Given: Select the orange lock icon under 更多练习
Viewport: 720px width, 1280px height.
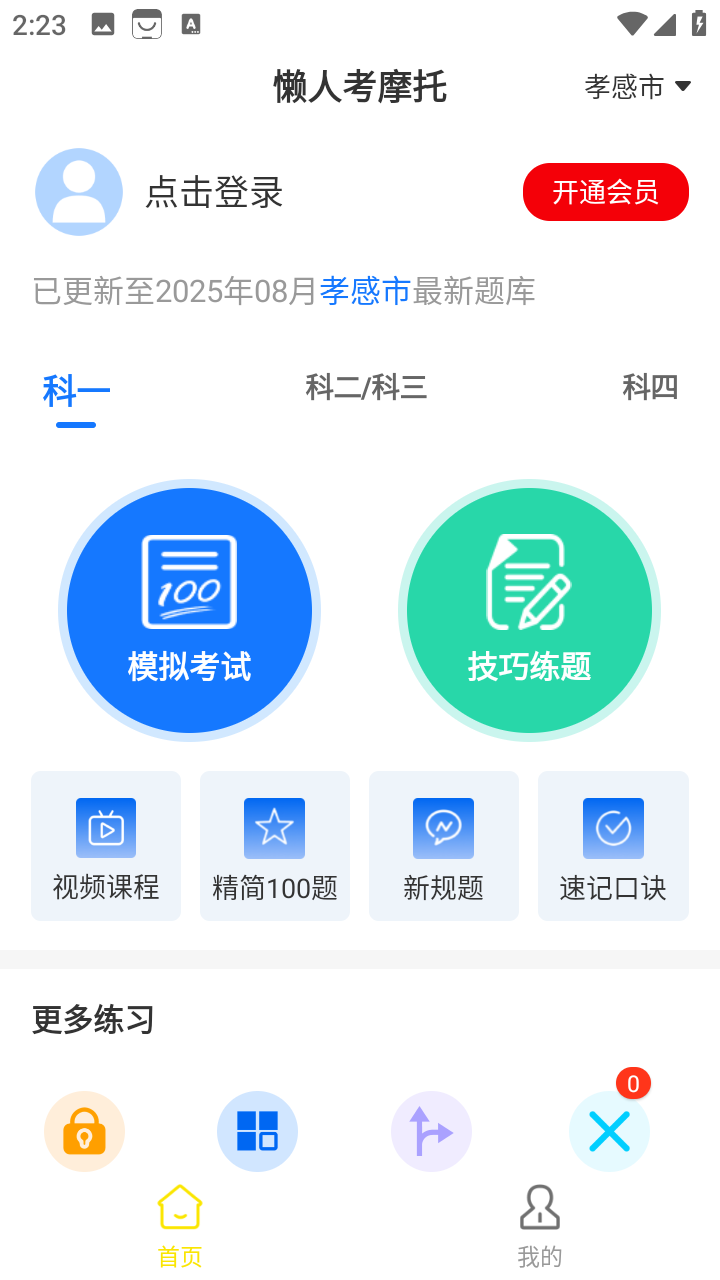Looking at the screenshot, I should (x=84, y=1131).
